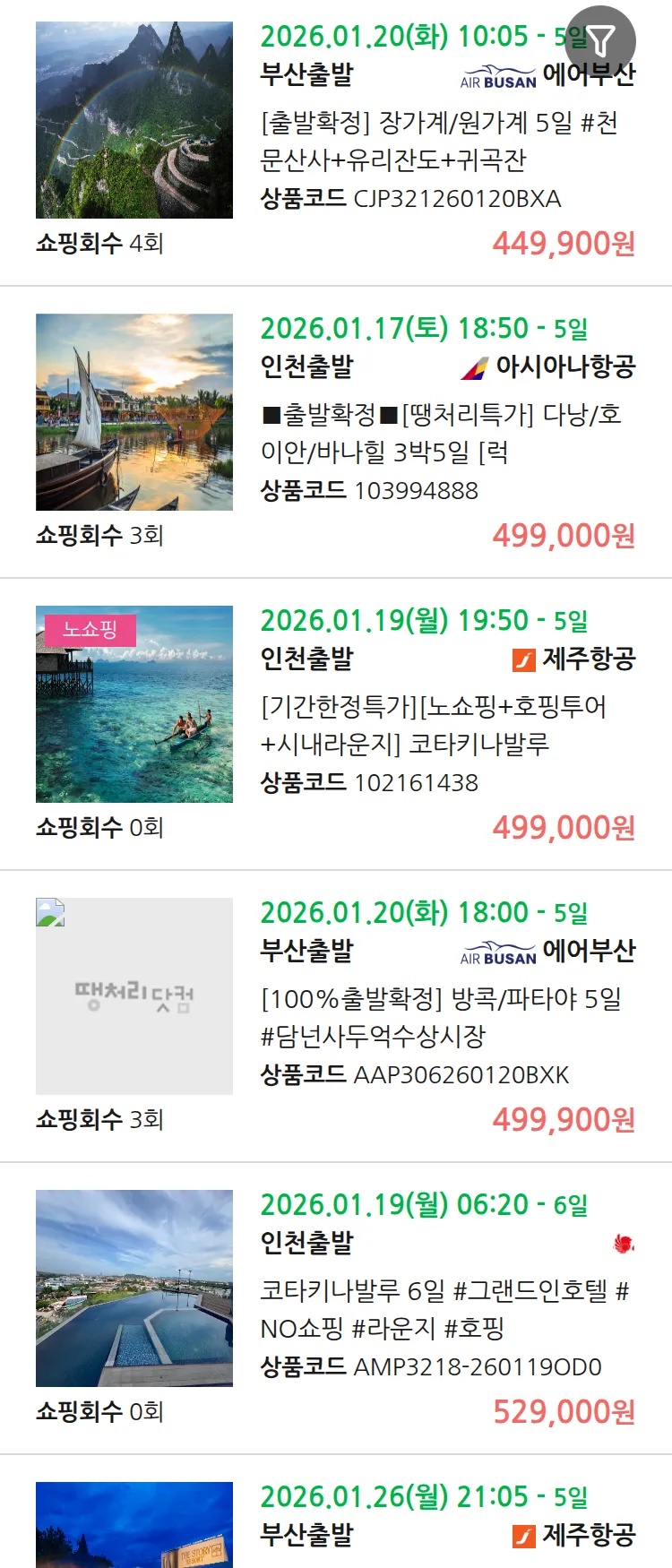
Task: Select the 방콕/파타야 5일 Air Busan package
Action: coord(439,1017)
